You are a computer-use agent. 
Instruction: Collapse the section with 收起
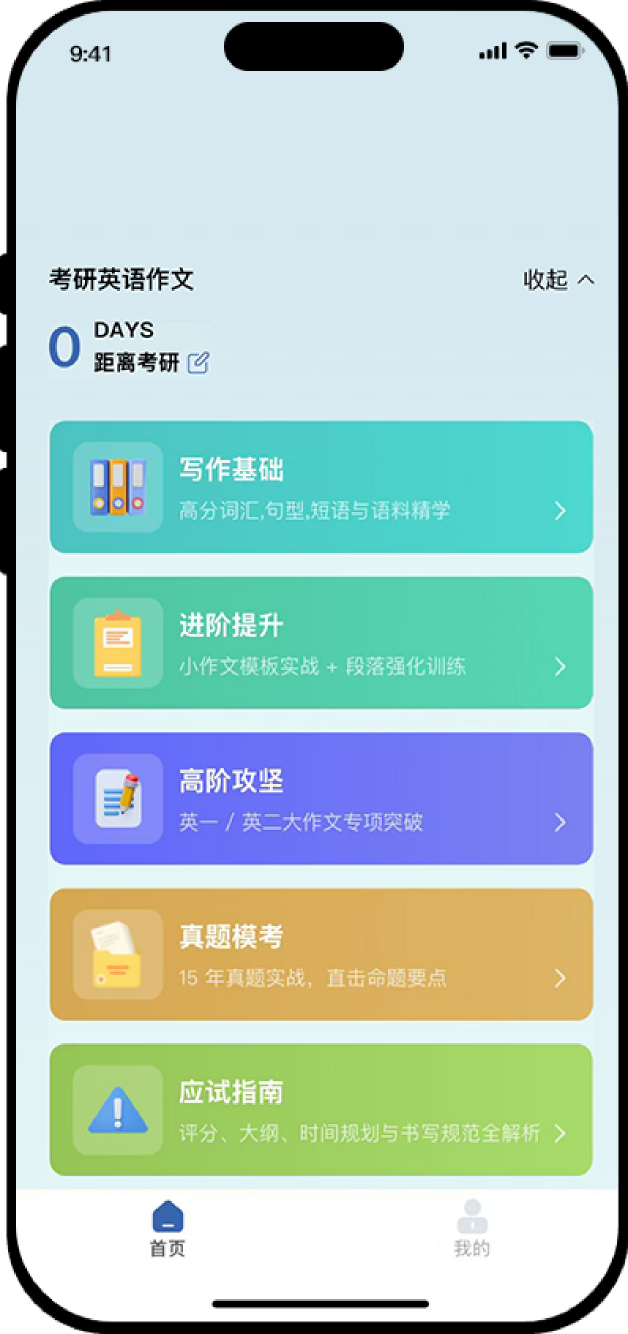558,280
